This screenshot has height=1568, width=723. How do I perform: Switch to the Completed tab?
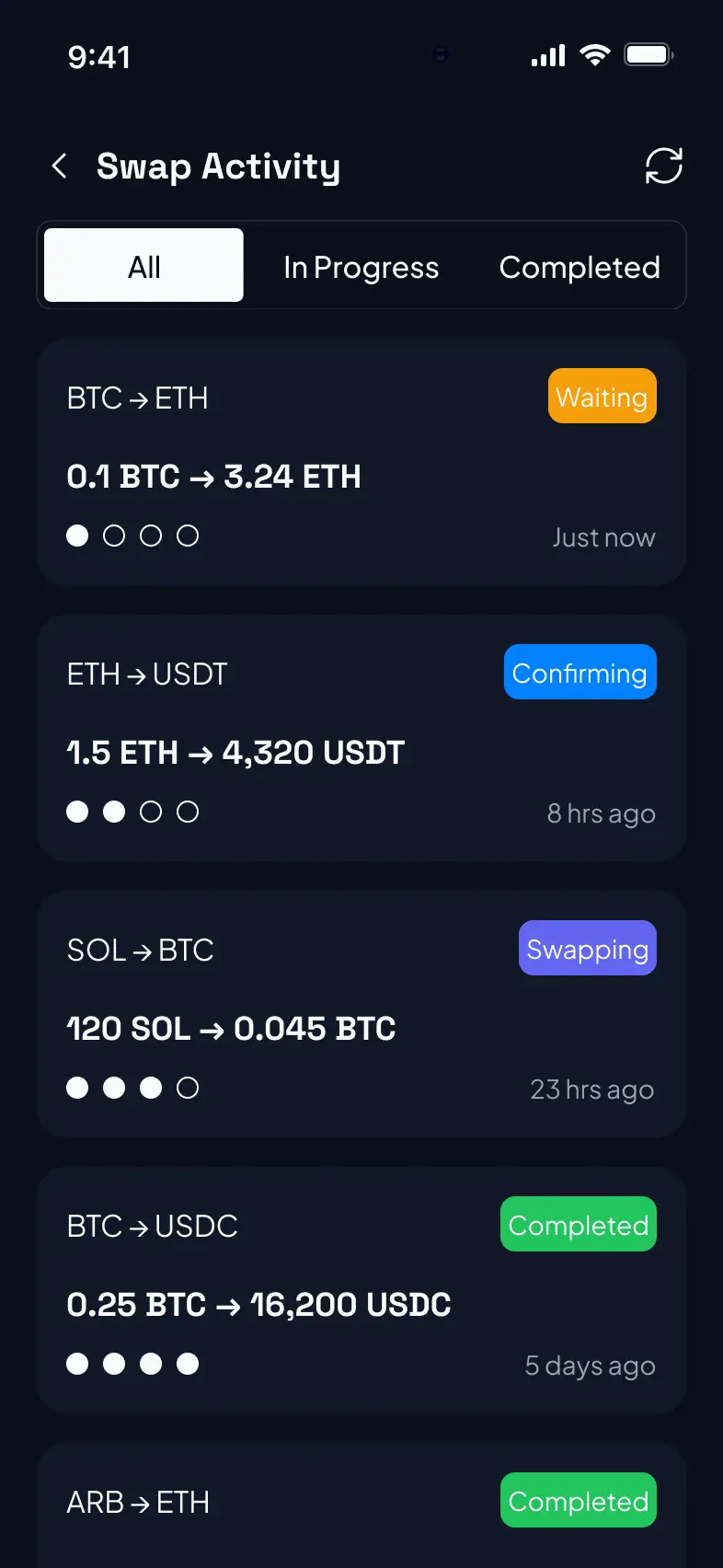(x=579, y=267)
